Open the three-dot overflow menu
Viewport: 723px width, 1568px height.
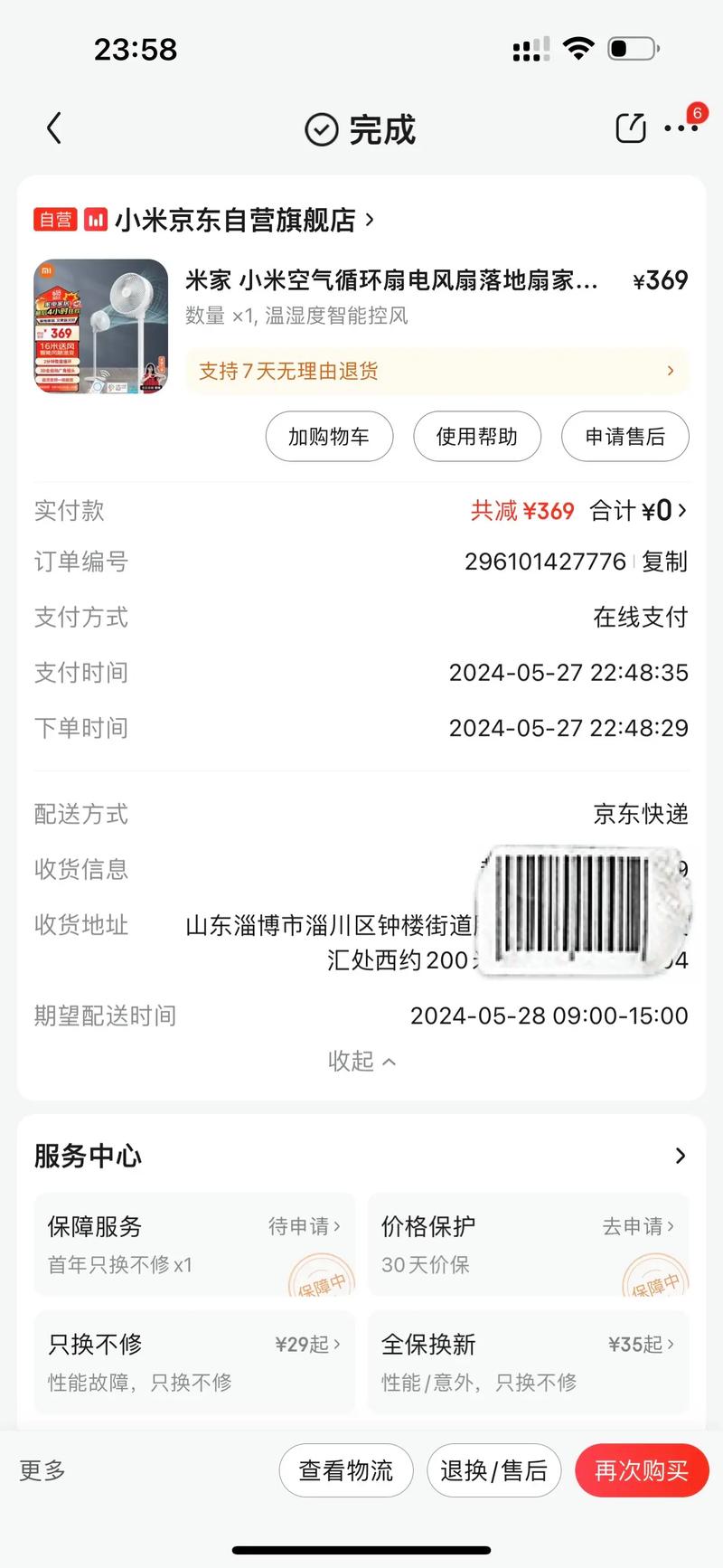point(680,128)
